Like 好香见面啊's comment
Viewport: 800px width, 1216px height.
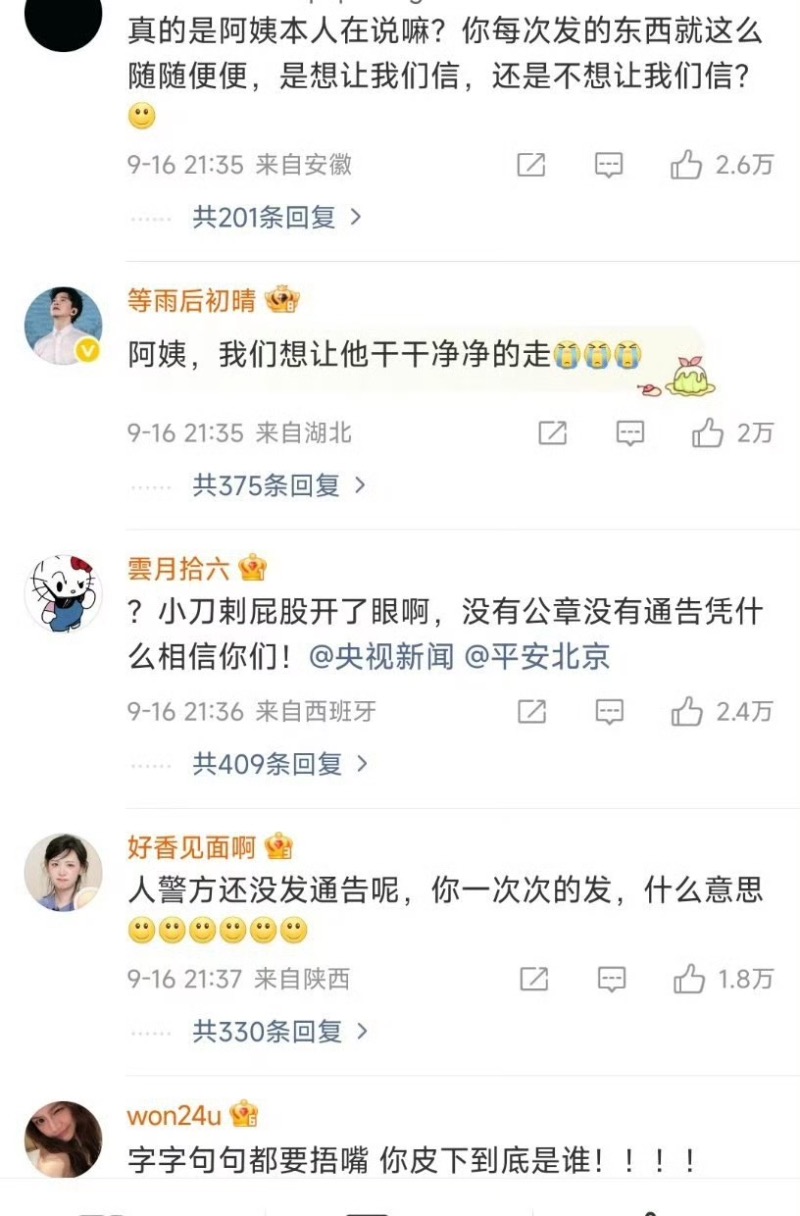(689, 979)
